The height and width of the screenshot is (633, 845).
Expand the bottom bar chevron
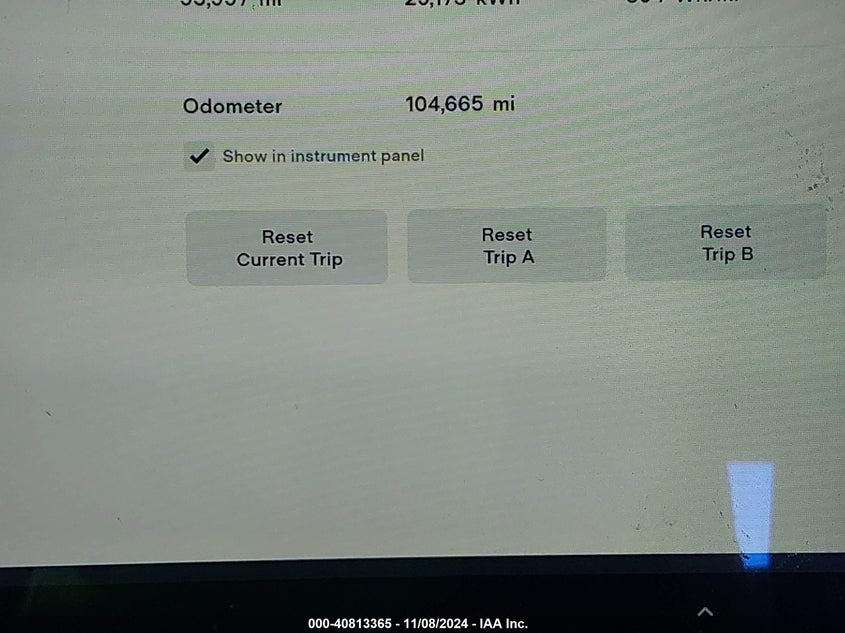click(705, 611)
